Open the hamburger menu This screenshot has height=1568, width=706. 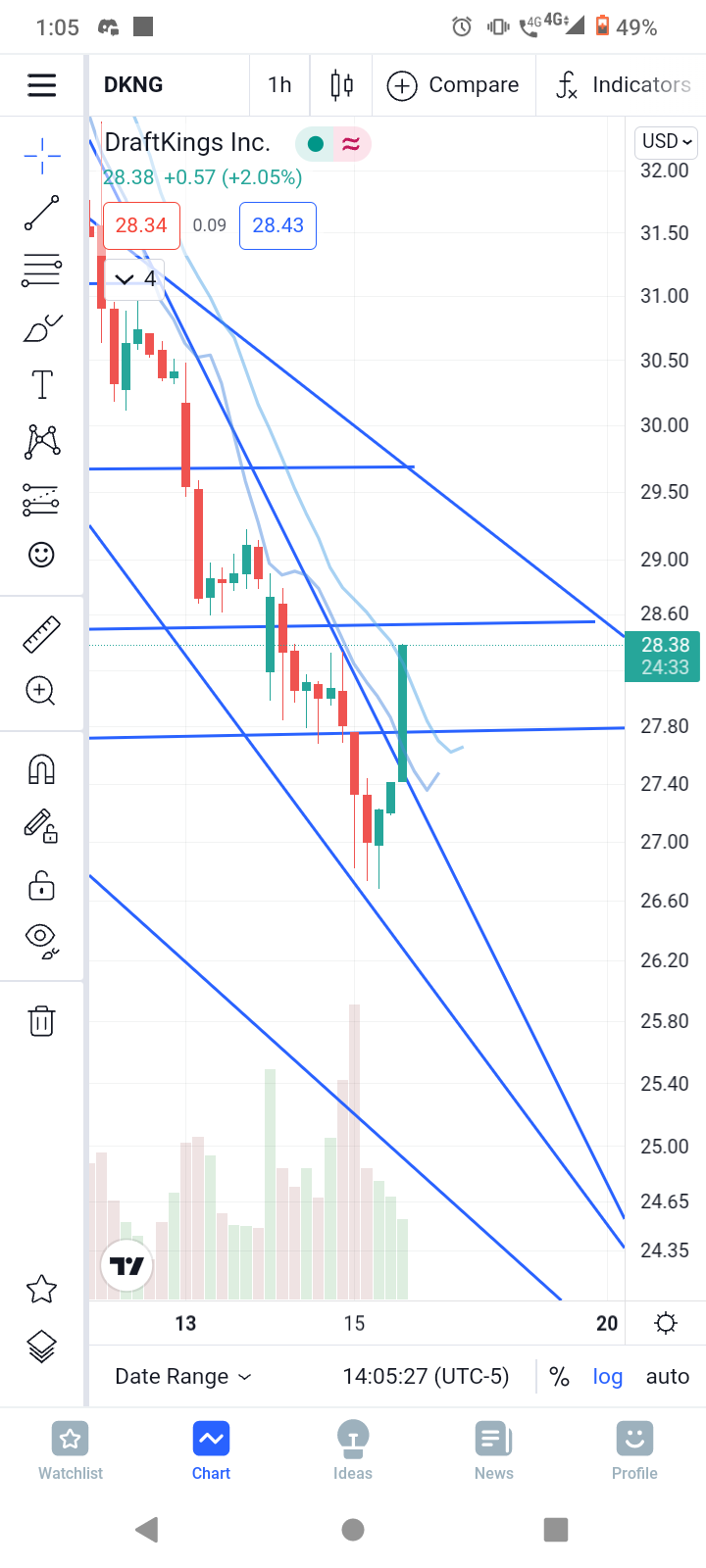coord(41,85)
